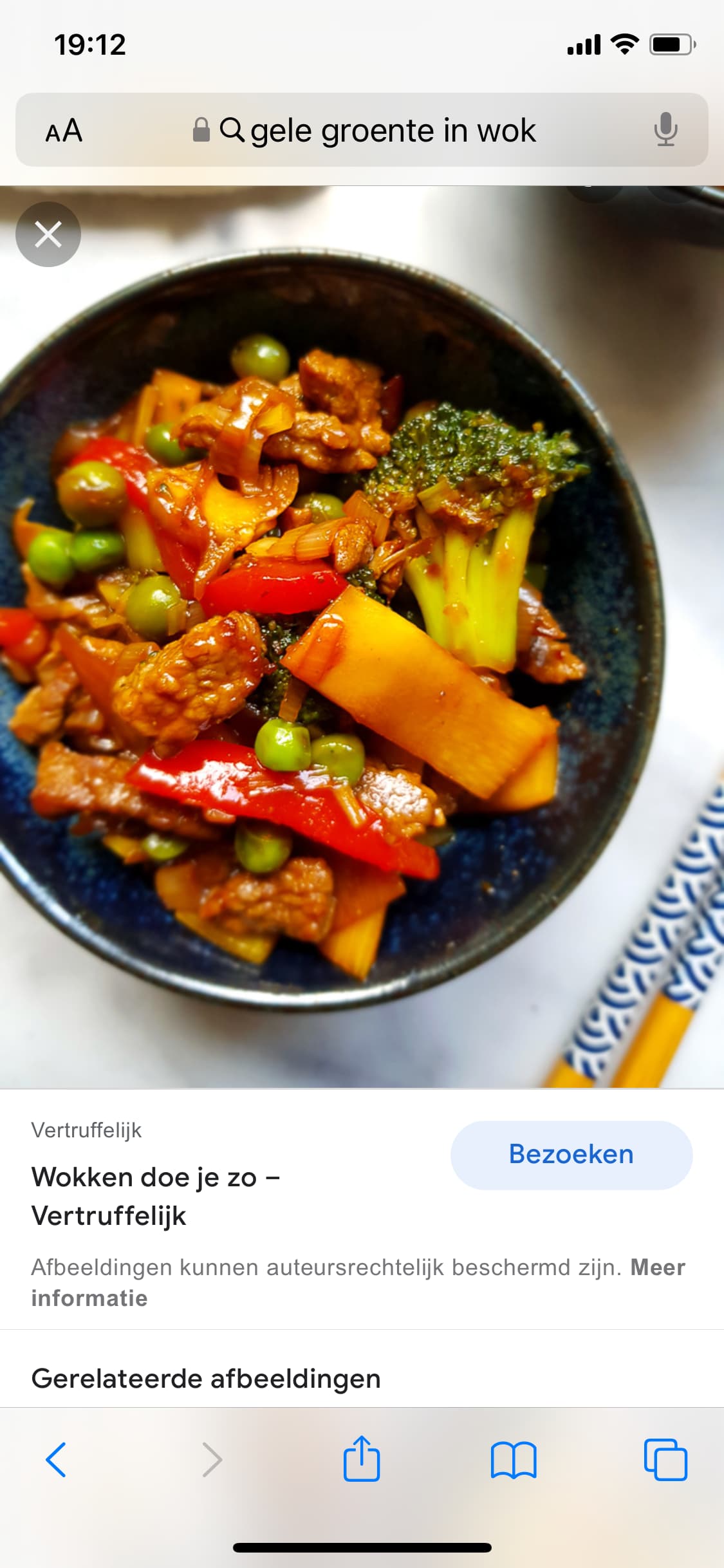This screenshot has width=724, height=1568.
Task: Open the Meer informatie link
Action: click(358, 1282)
